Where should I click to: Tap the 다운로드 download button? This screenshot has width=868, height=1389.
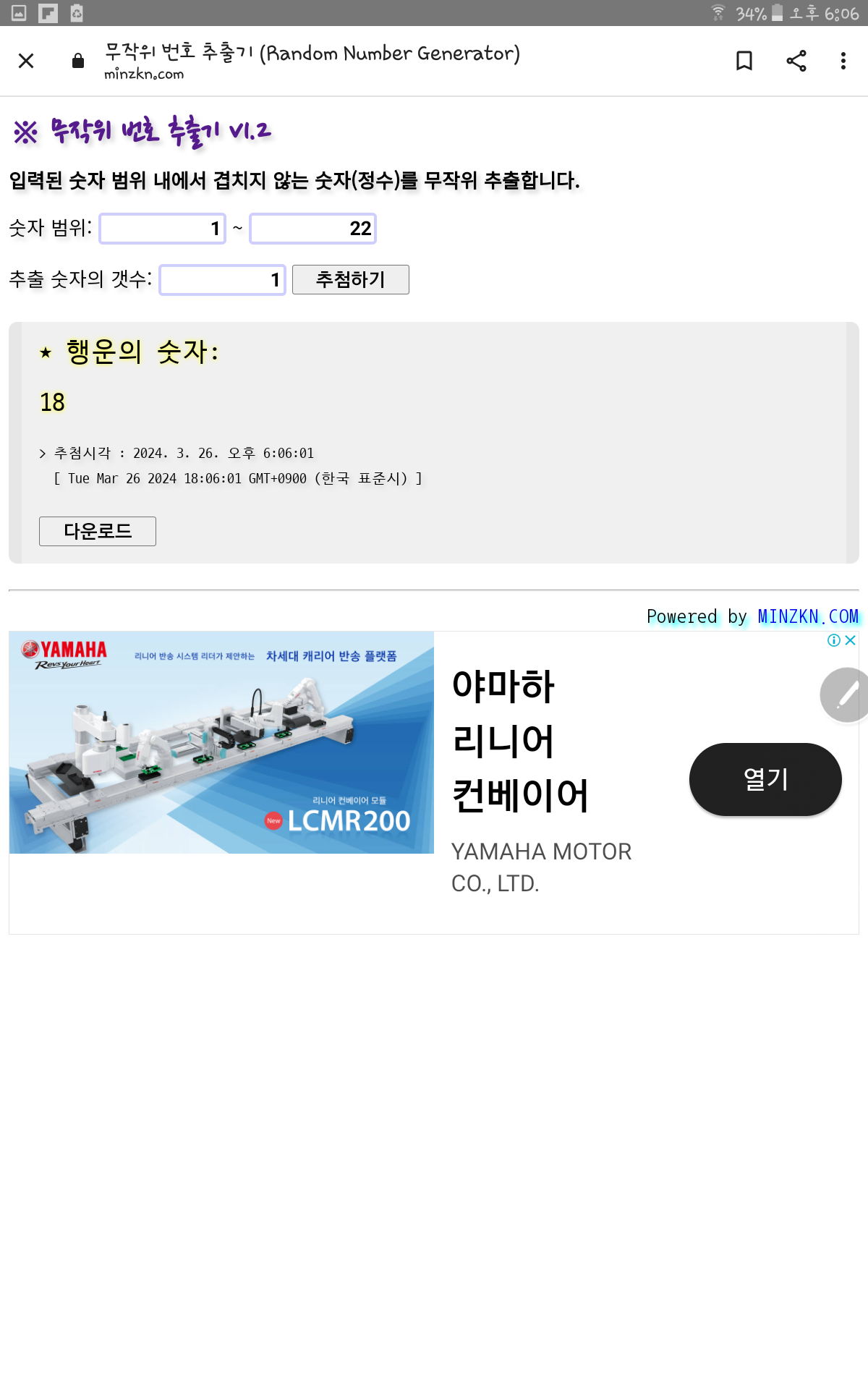98,531
